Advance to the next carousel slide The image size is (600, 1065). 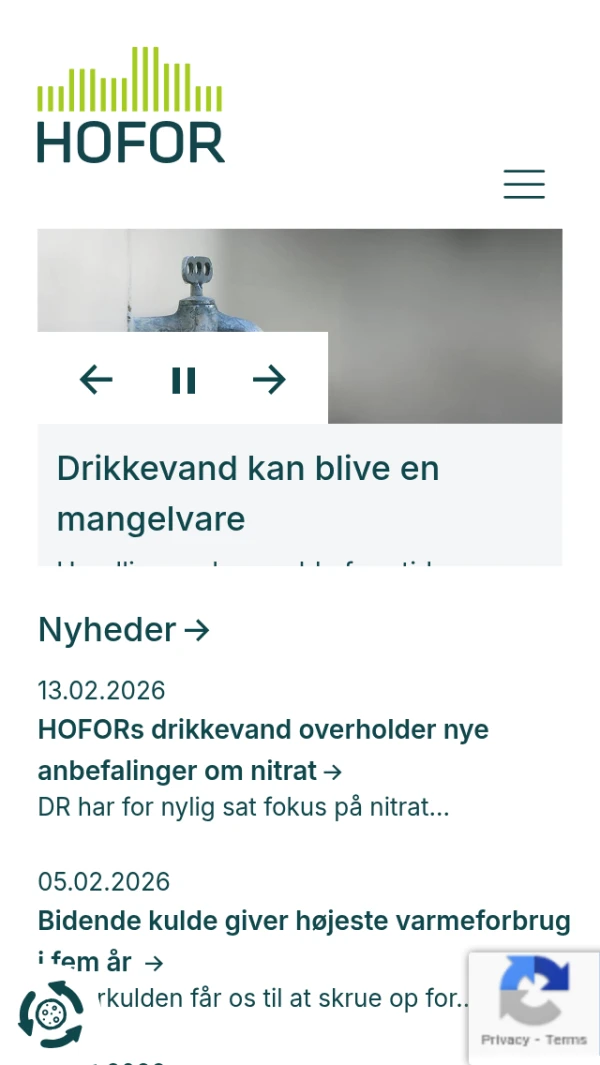[x=269, y=380]
